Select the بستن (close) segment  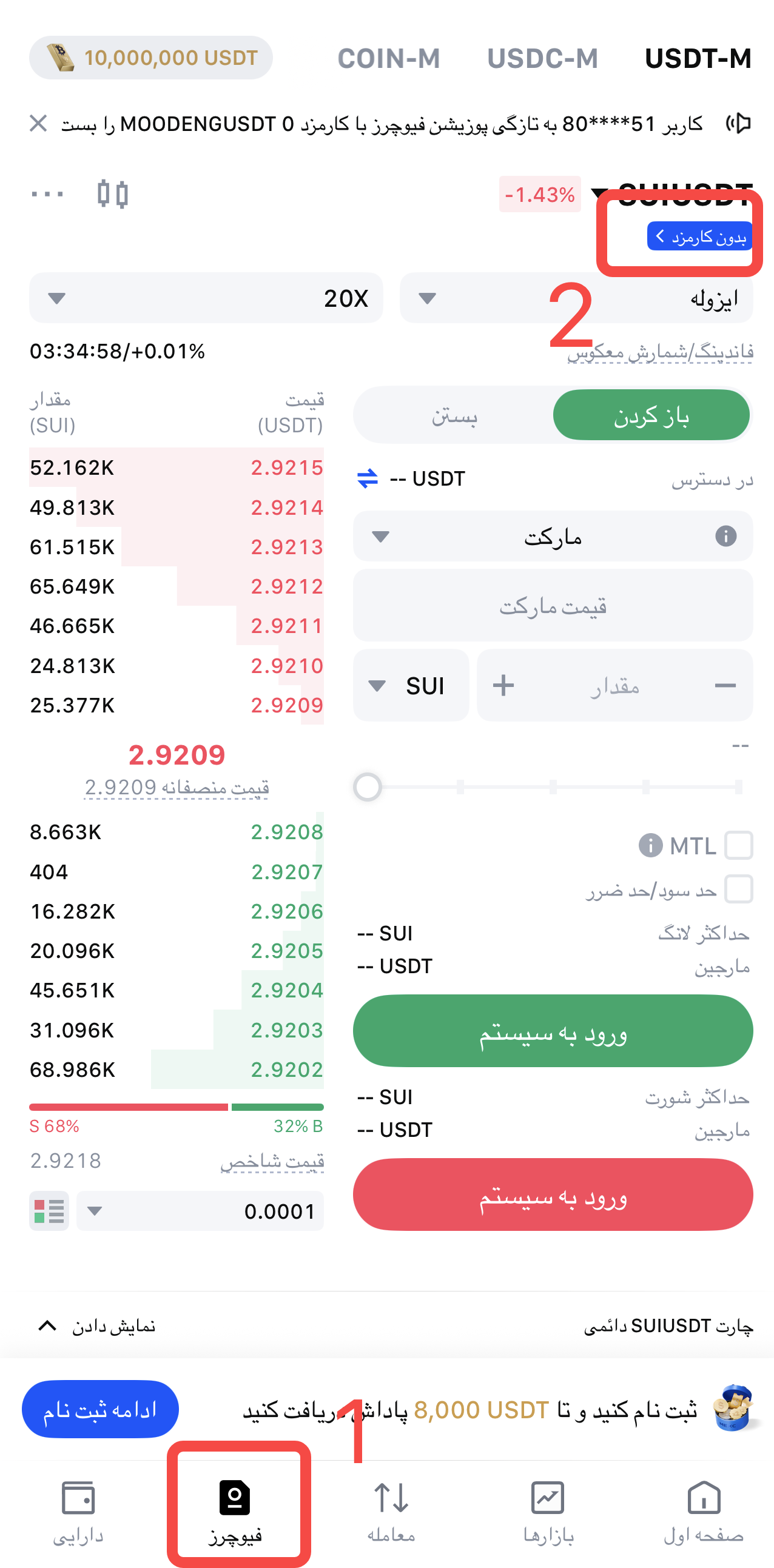tap(454, 416)
